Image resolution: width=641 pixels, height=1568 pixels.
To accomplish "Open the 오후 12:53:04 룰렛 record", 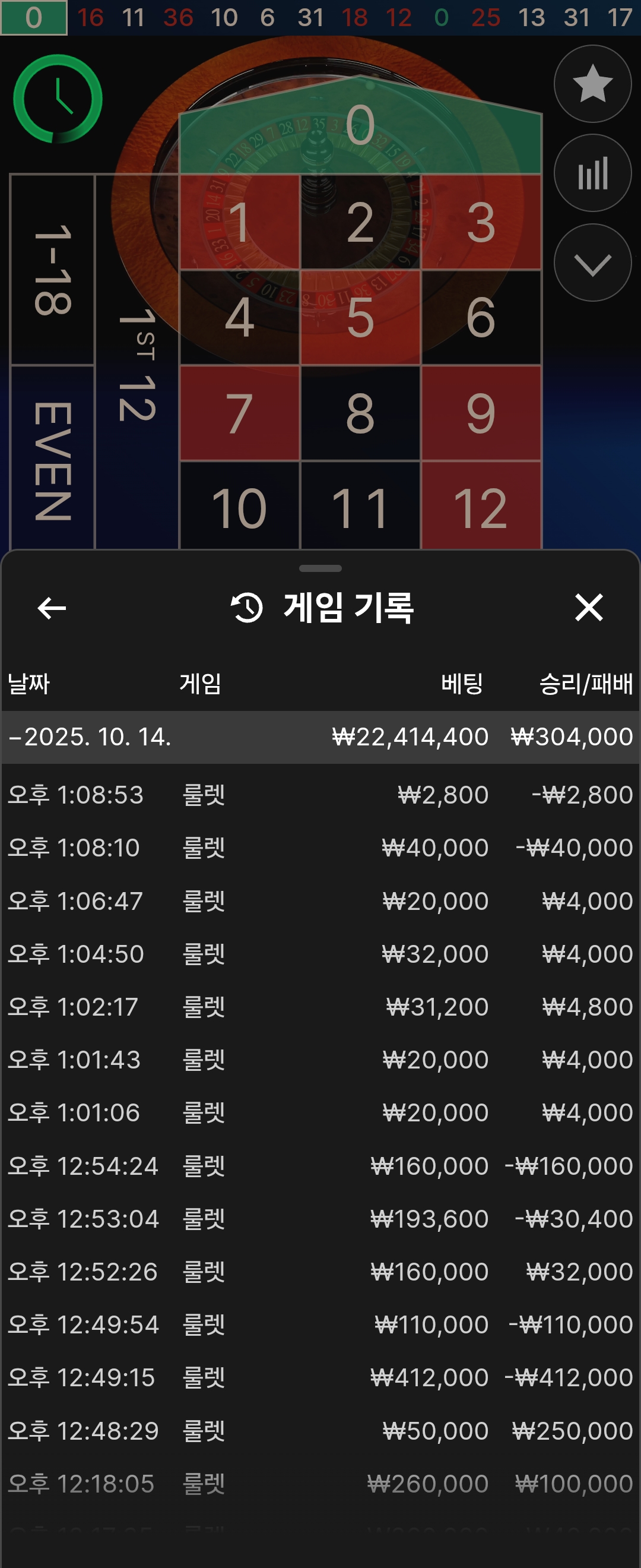I will click(320, 1219).
